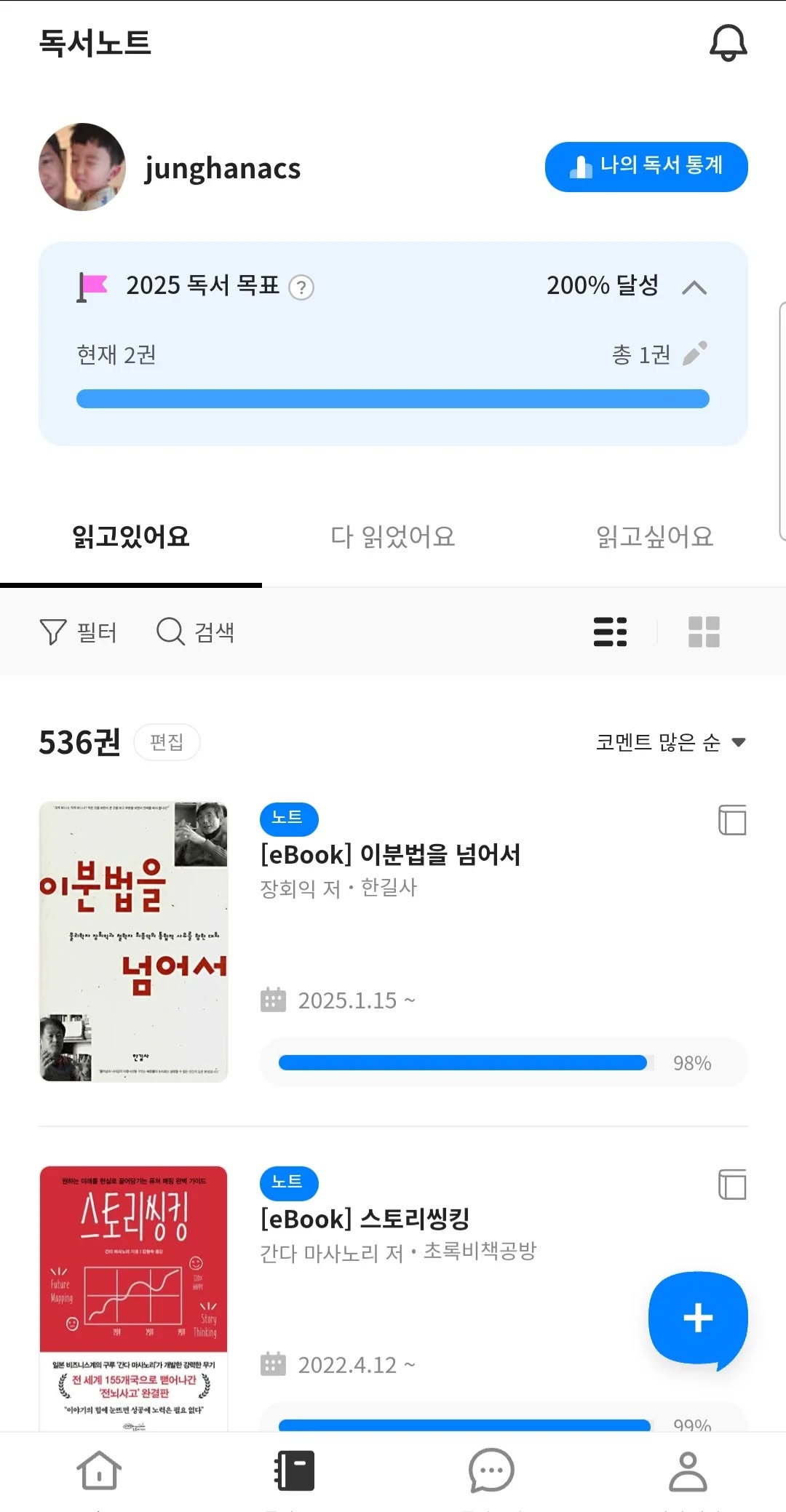
Task: Add a new entry with plus button
Action: click(x=697, y=1318)
